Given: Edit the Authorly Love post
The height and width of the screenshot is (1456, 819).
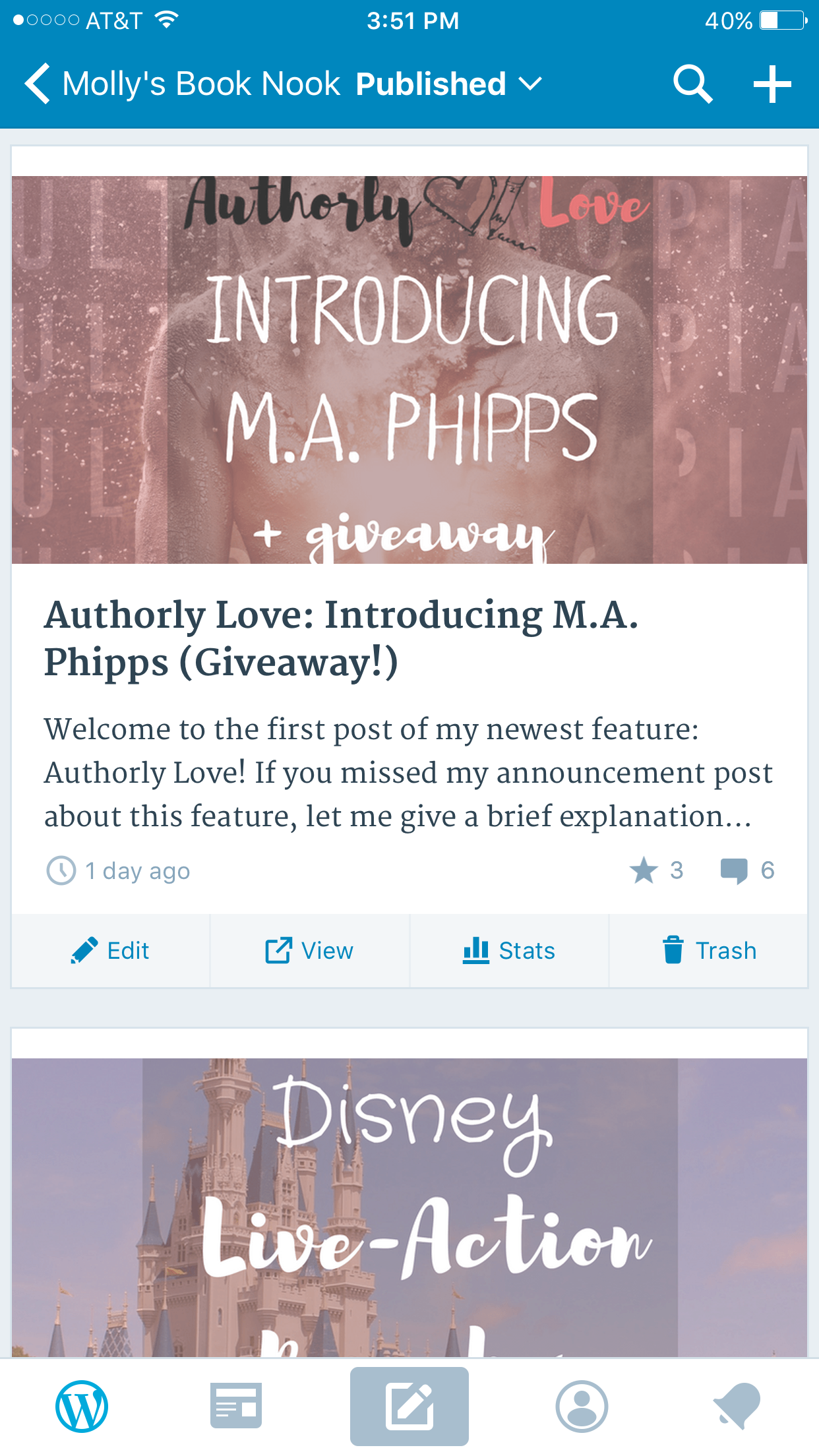Looking at the screenshot, I should tap(111, 951).
